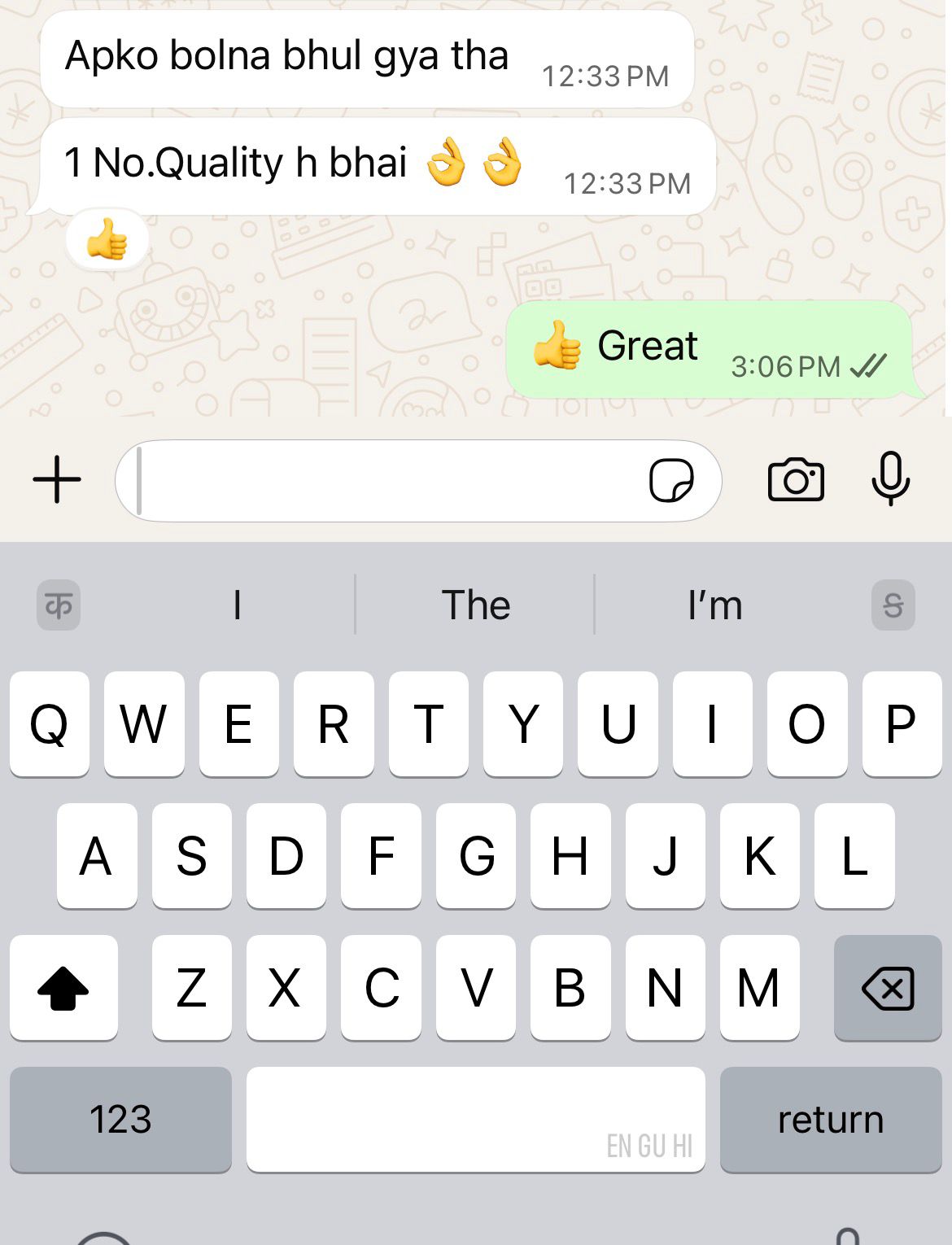
Task: Insert the suggestion "The"
Action: (x=476, y=605)
